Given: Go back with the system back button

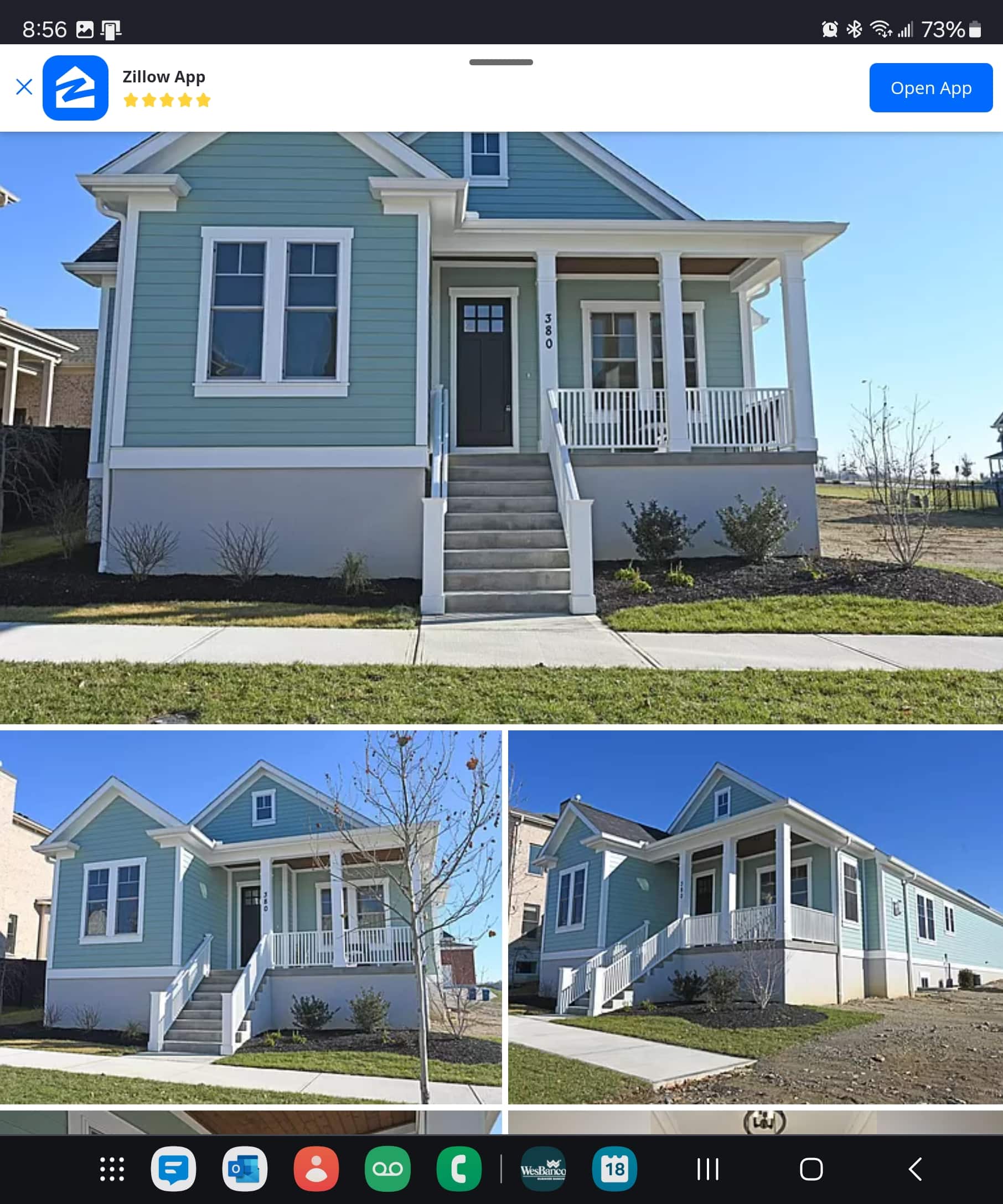Looking at the screenshot, I should [915, 1169].
